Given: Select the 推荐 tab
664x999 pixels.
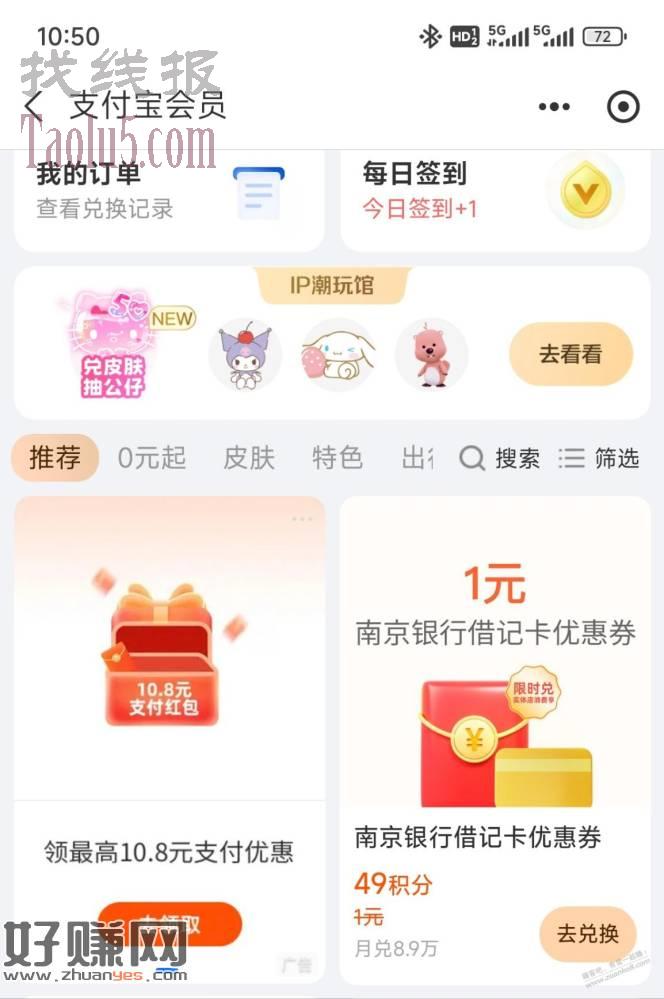Looking at the screenshot, I should pyautogui.click(x=55, y=458).
